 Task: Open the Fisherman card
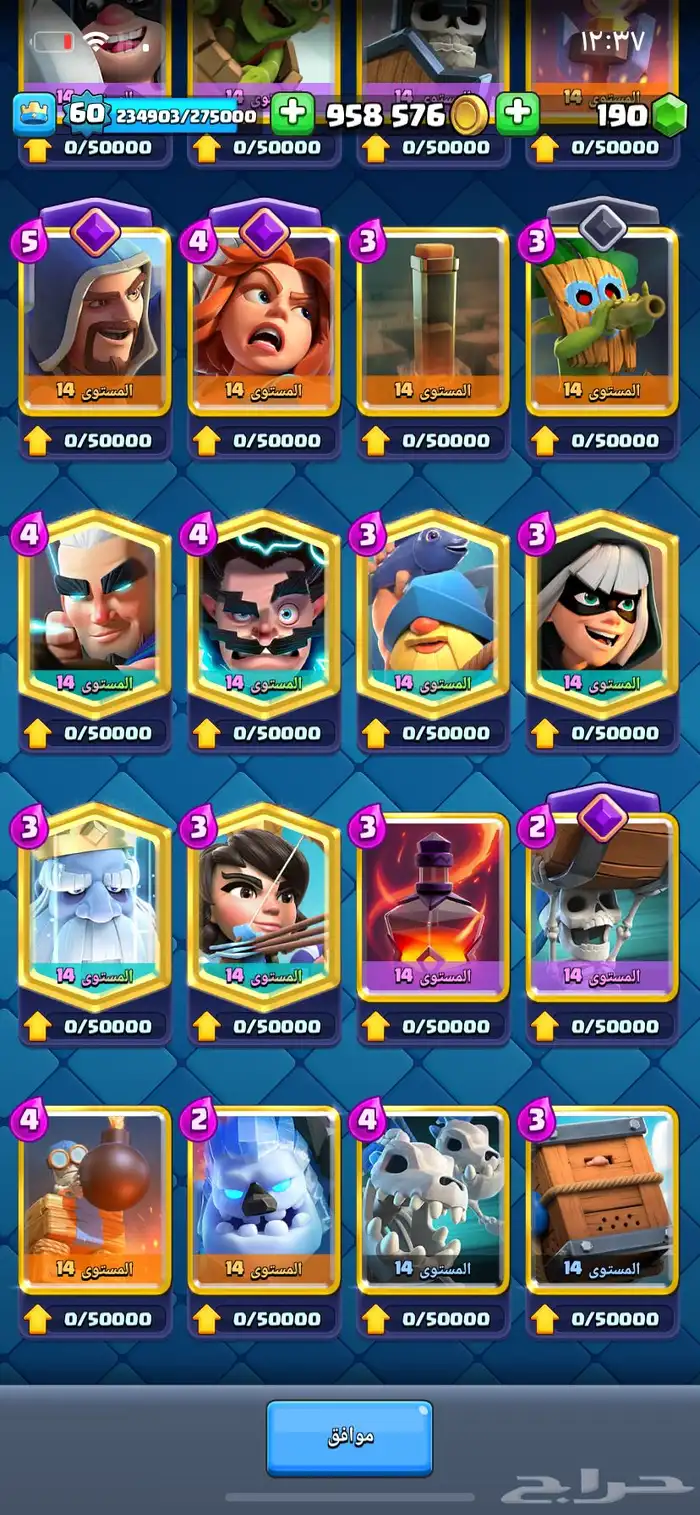click(433, 612)
